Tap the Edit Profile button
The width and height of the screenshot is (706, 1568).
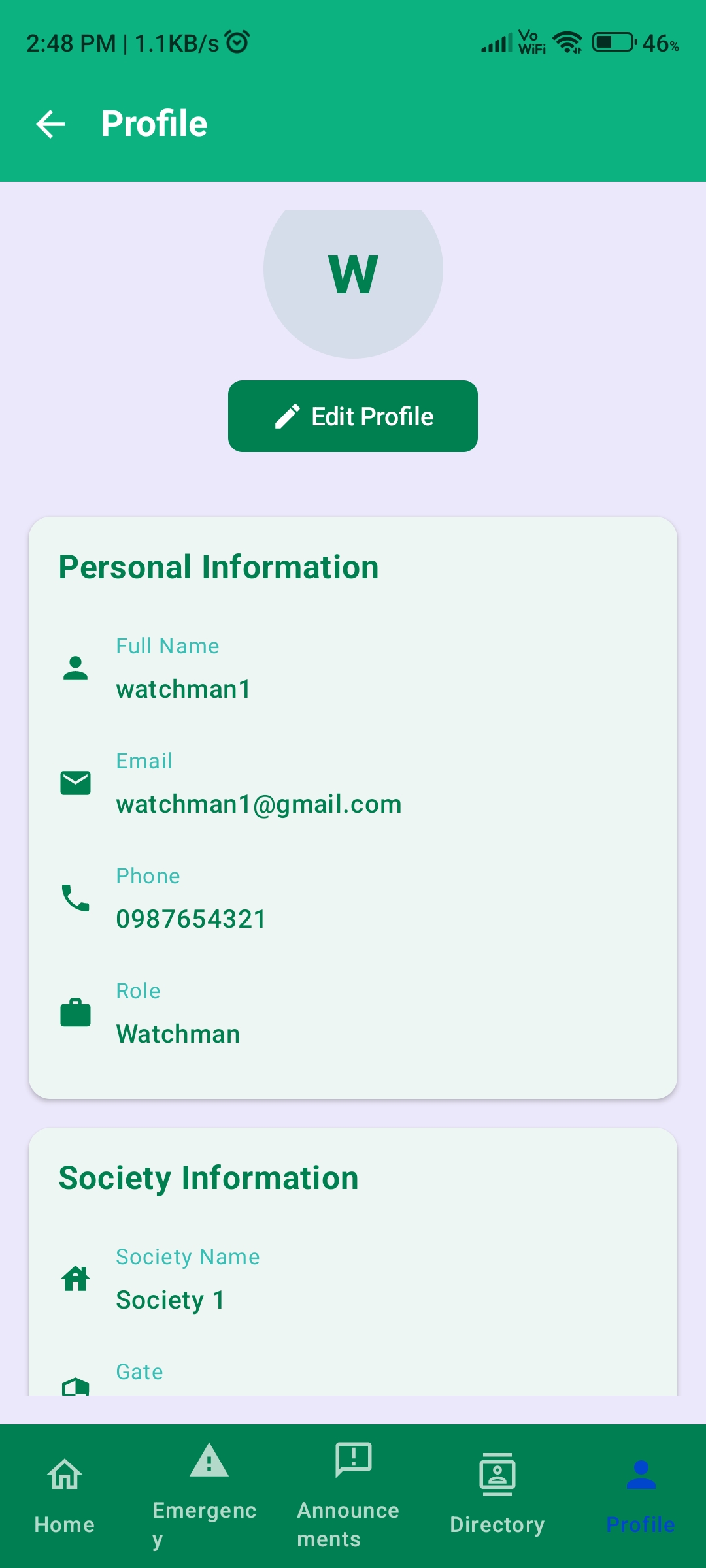click(353, 416)
